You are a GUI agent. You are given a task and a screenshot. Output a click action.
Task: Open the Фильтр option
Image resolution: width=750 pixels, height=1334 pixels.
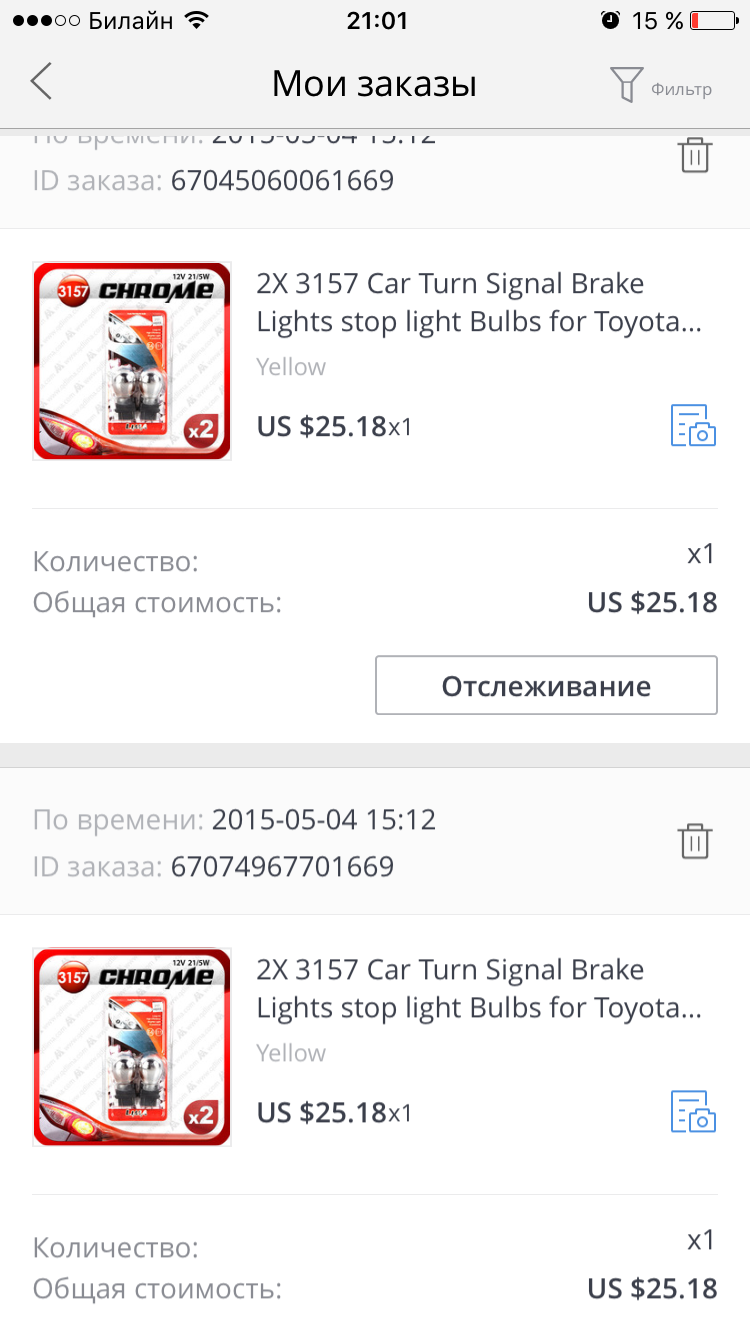[661, 86]
